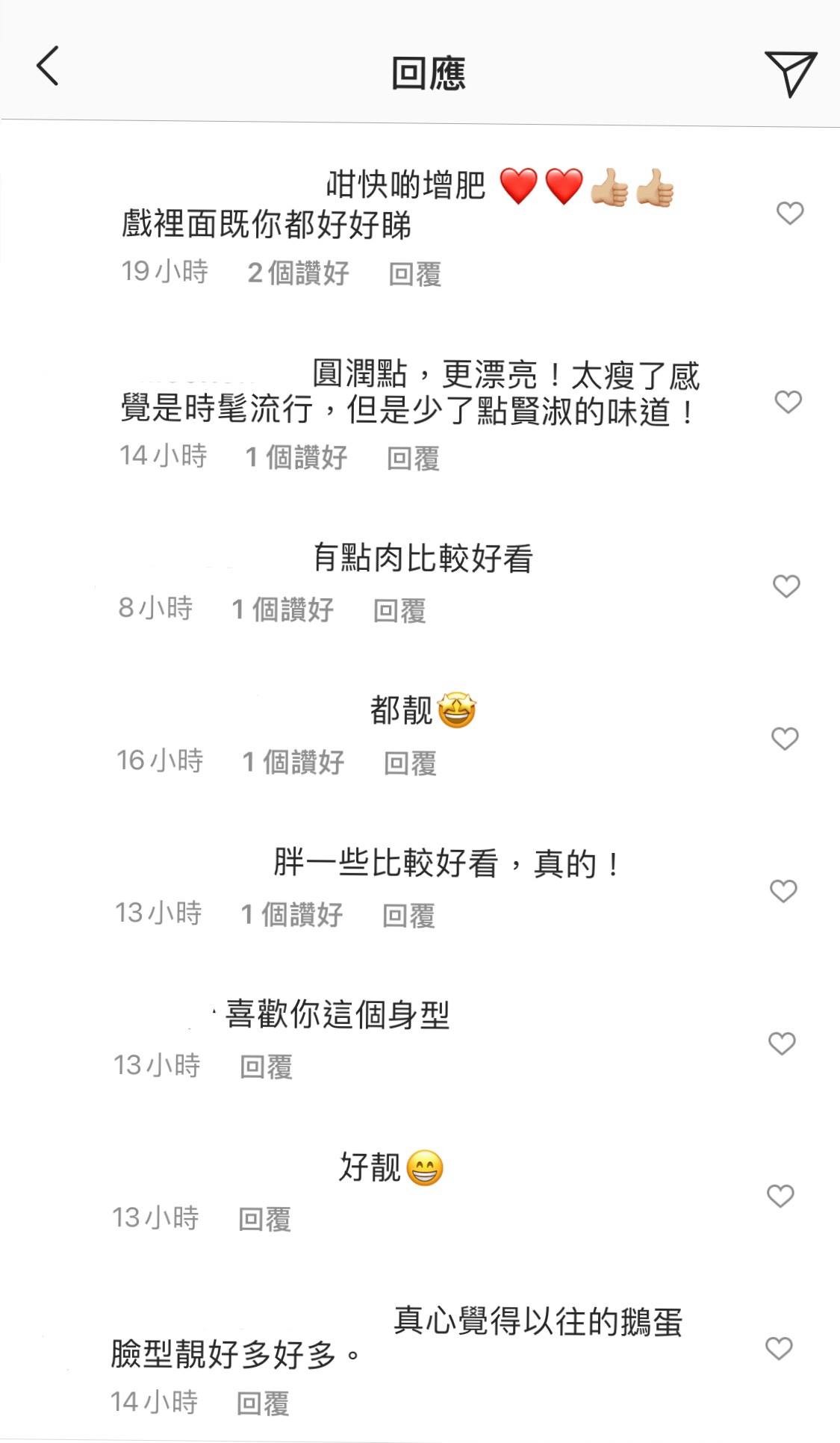Like the comment 喜歡你這個身型

pos(782,1043)
